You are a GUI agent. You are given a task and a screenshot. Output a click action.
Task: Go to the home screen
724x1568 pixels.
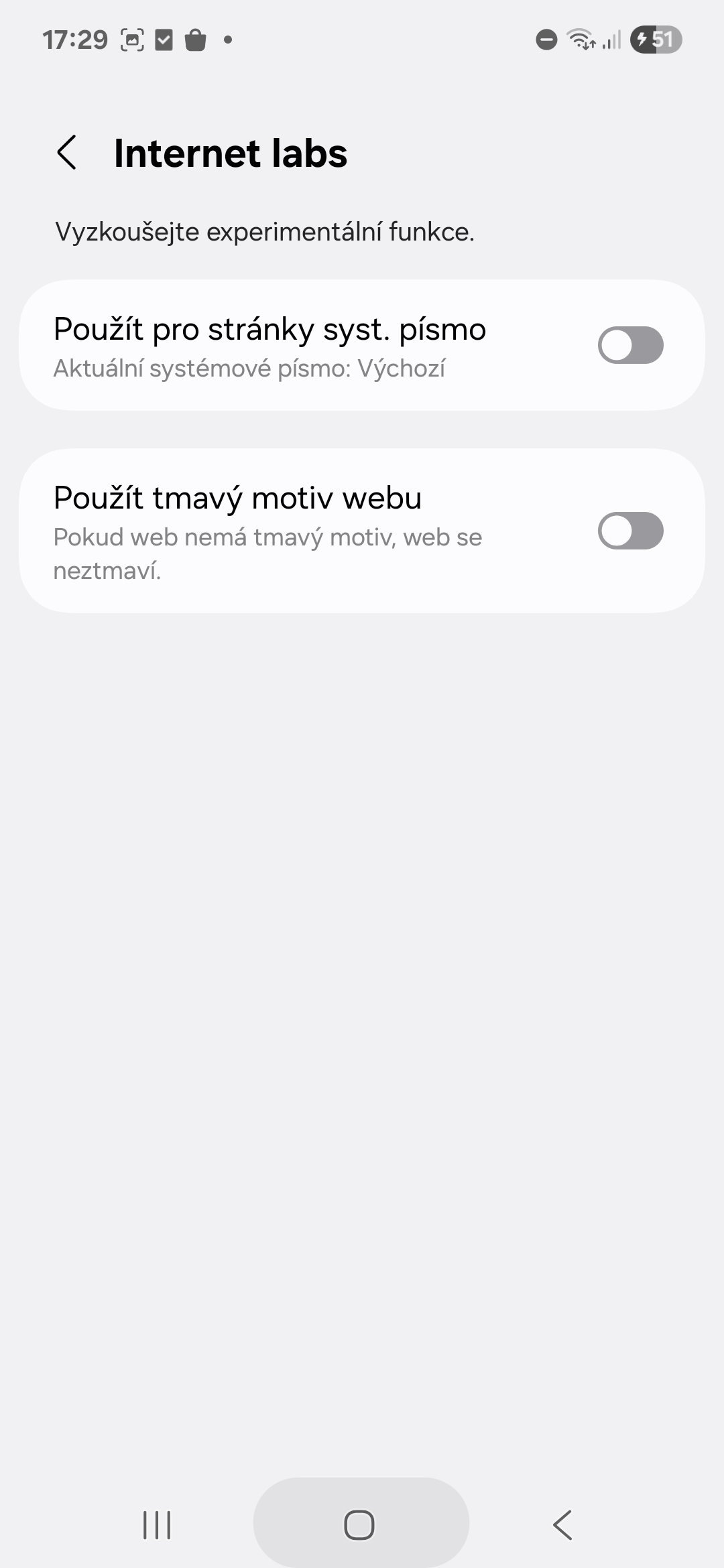pos(361,1525)
